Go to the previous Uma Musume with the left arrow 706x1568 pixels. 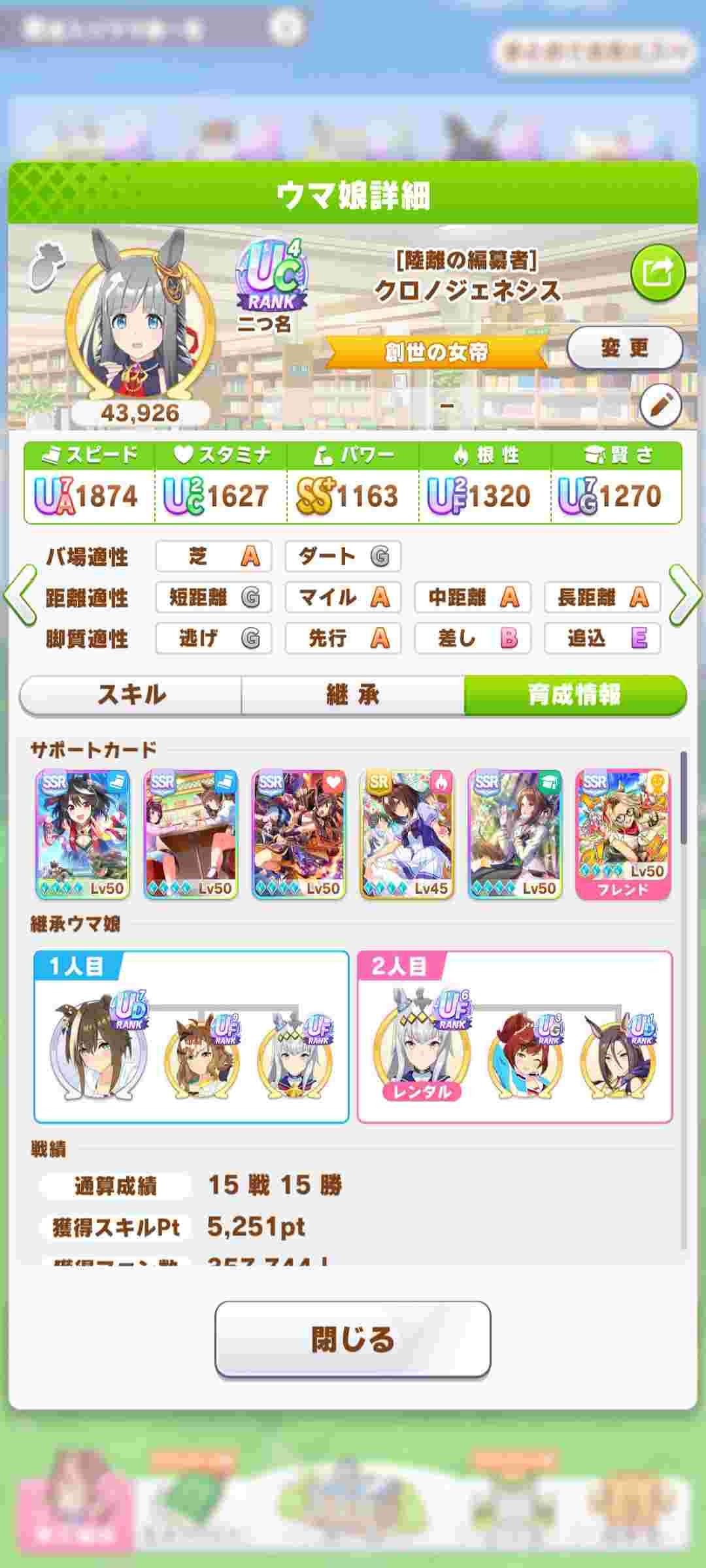(20, 595)
